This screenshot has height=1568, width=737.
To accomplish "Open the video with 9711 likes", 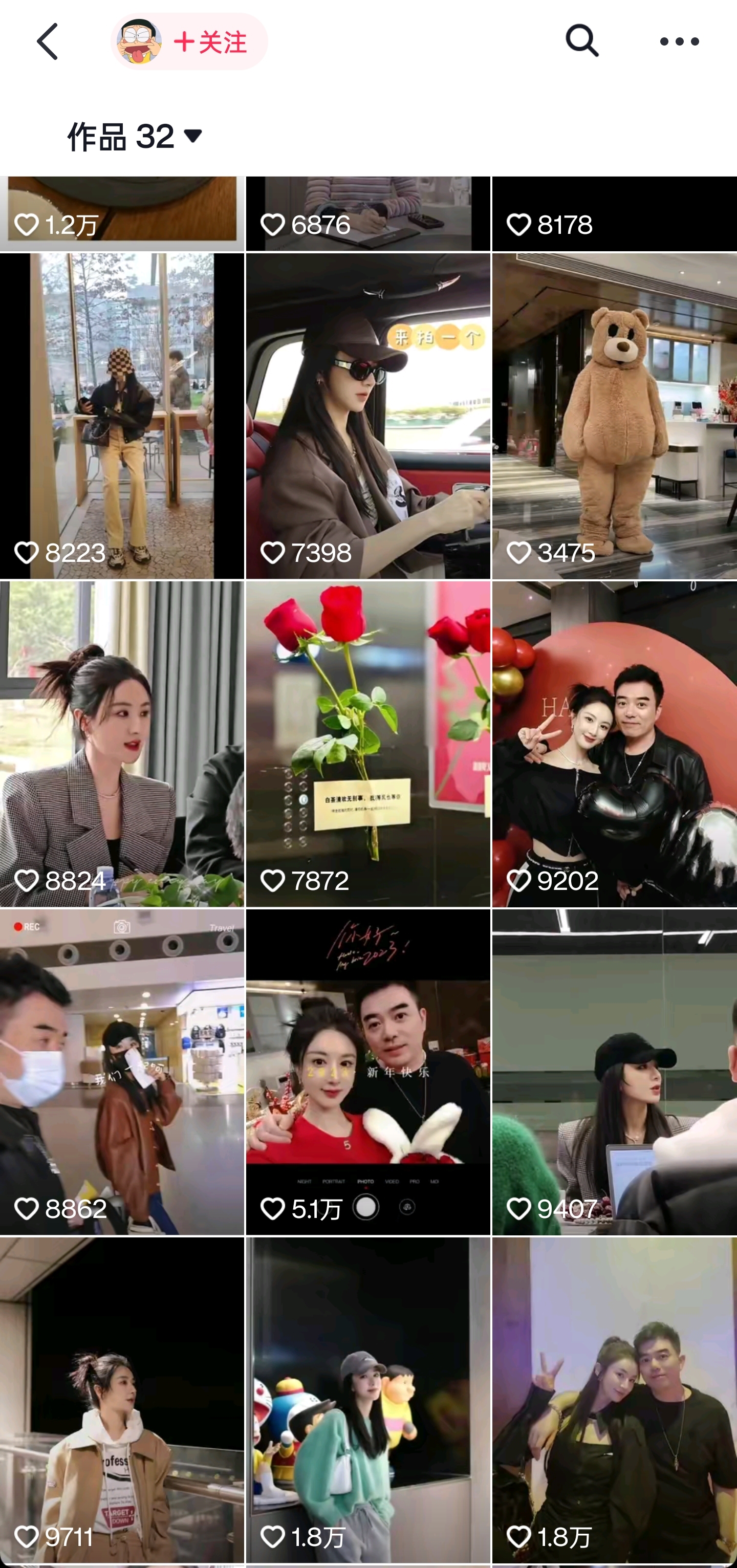I will pos(122,1399).
